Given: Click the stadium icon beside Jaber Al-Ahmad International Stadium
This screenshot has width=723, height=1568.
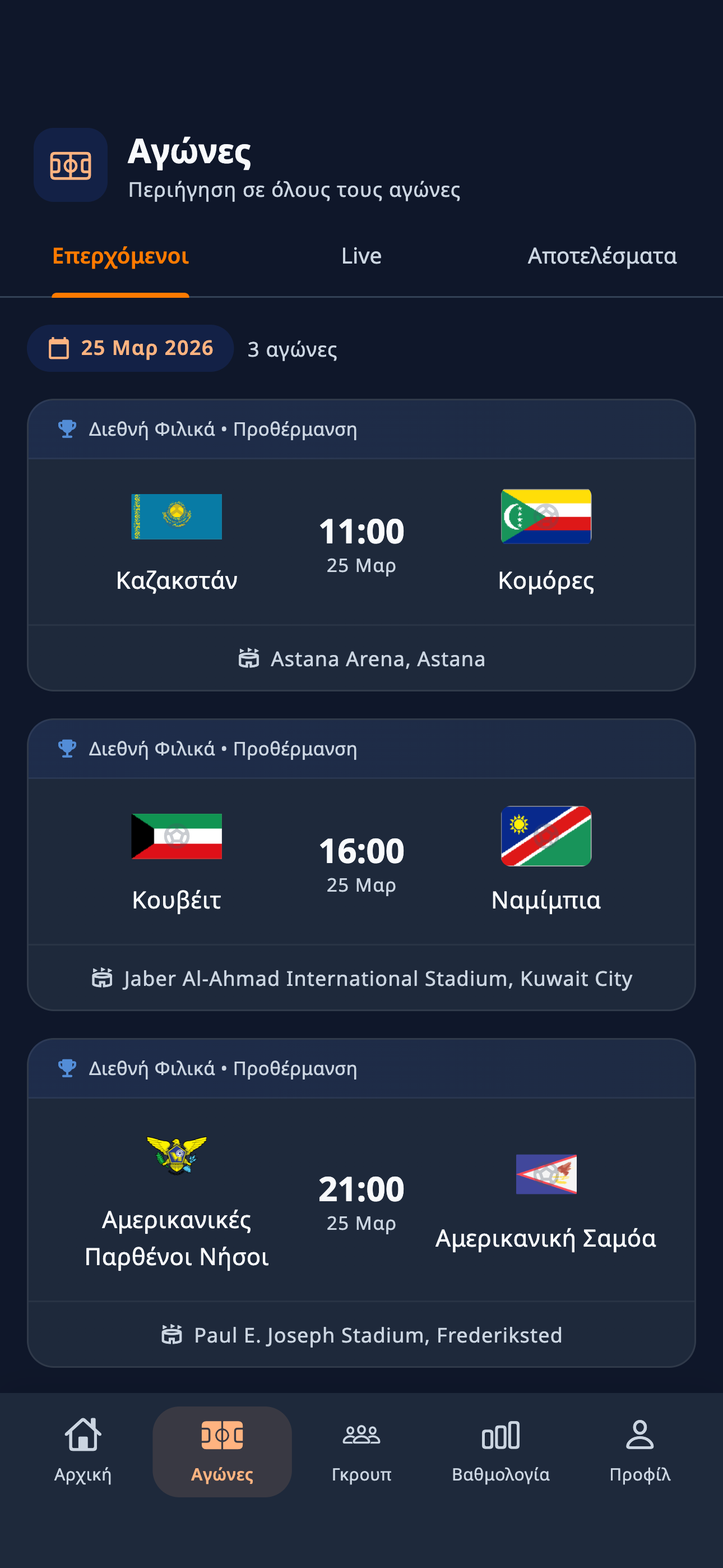Looking at the screenshot, I should [102, 978].
